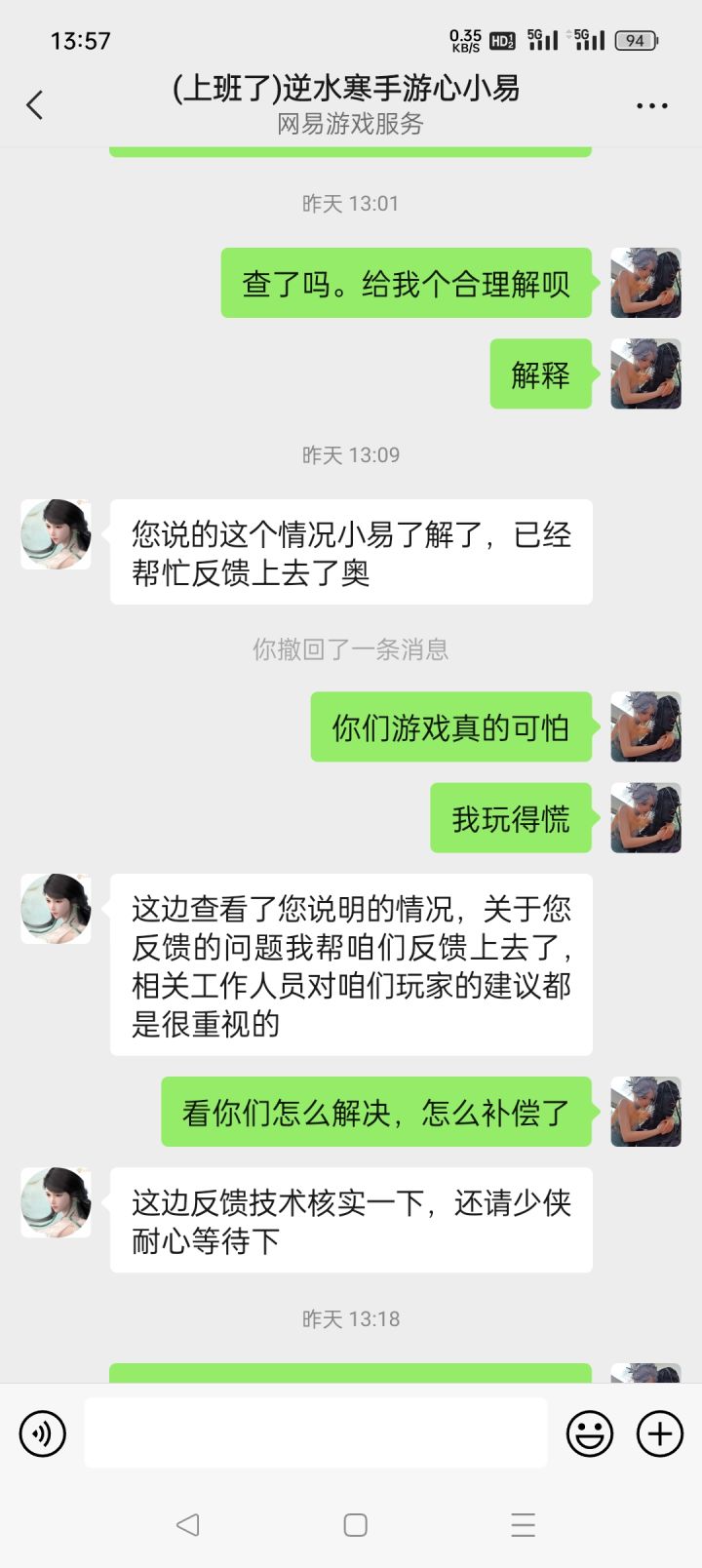Tap service avatar beside '您说的这个情况' message

[56, 534]
